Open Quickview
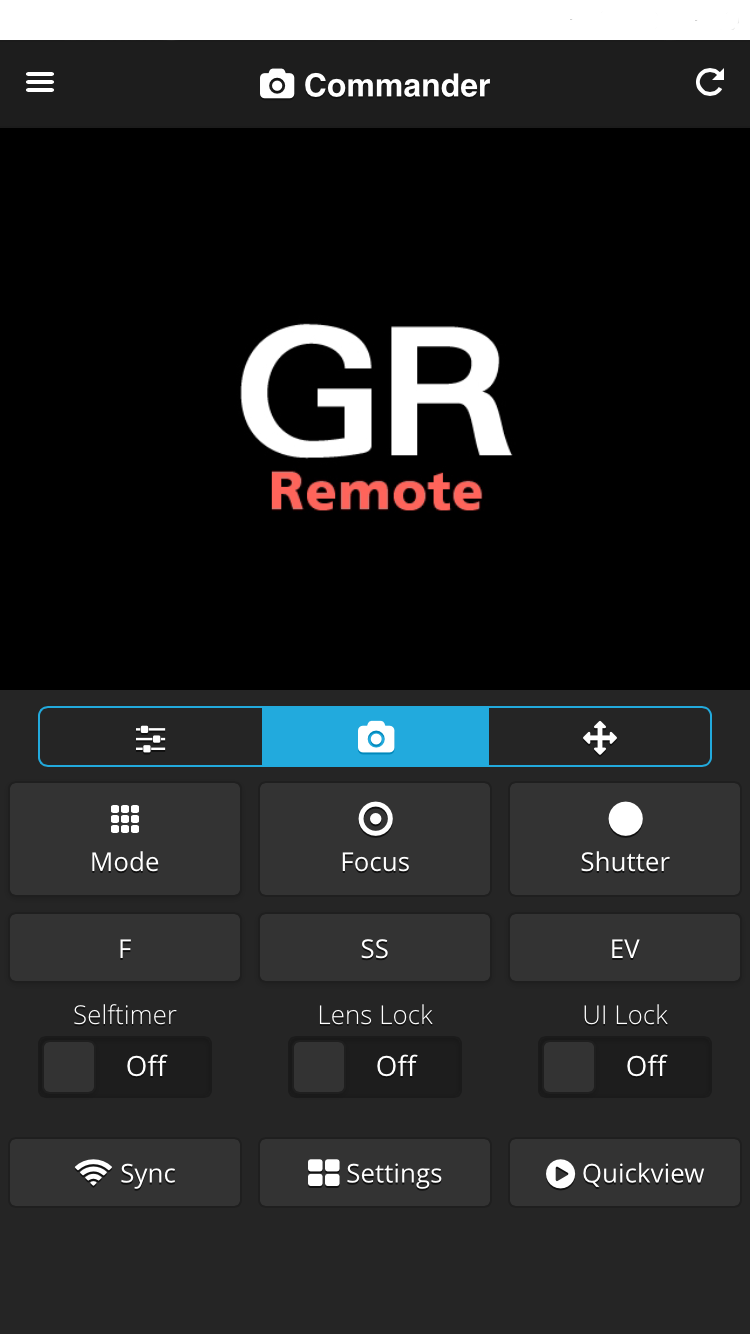The height and width of the screenshot is (1334, 750). tap(625, 1173)
